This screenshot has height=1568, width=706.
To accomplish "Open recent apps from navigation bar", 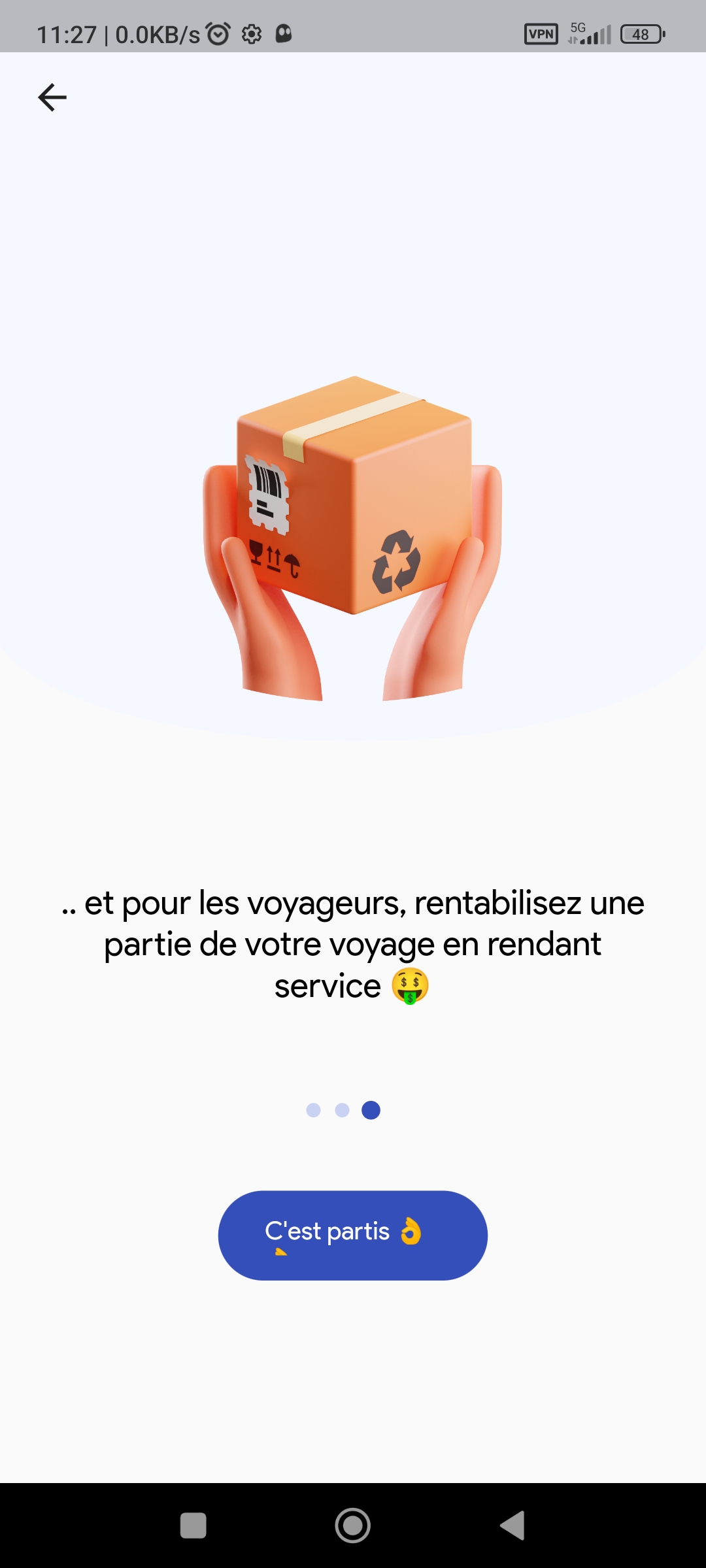I will [x=193, y=1526].
